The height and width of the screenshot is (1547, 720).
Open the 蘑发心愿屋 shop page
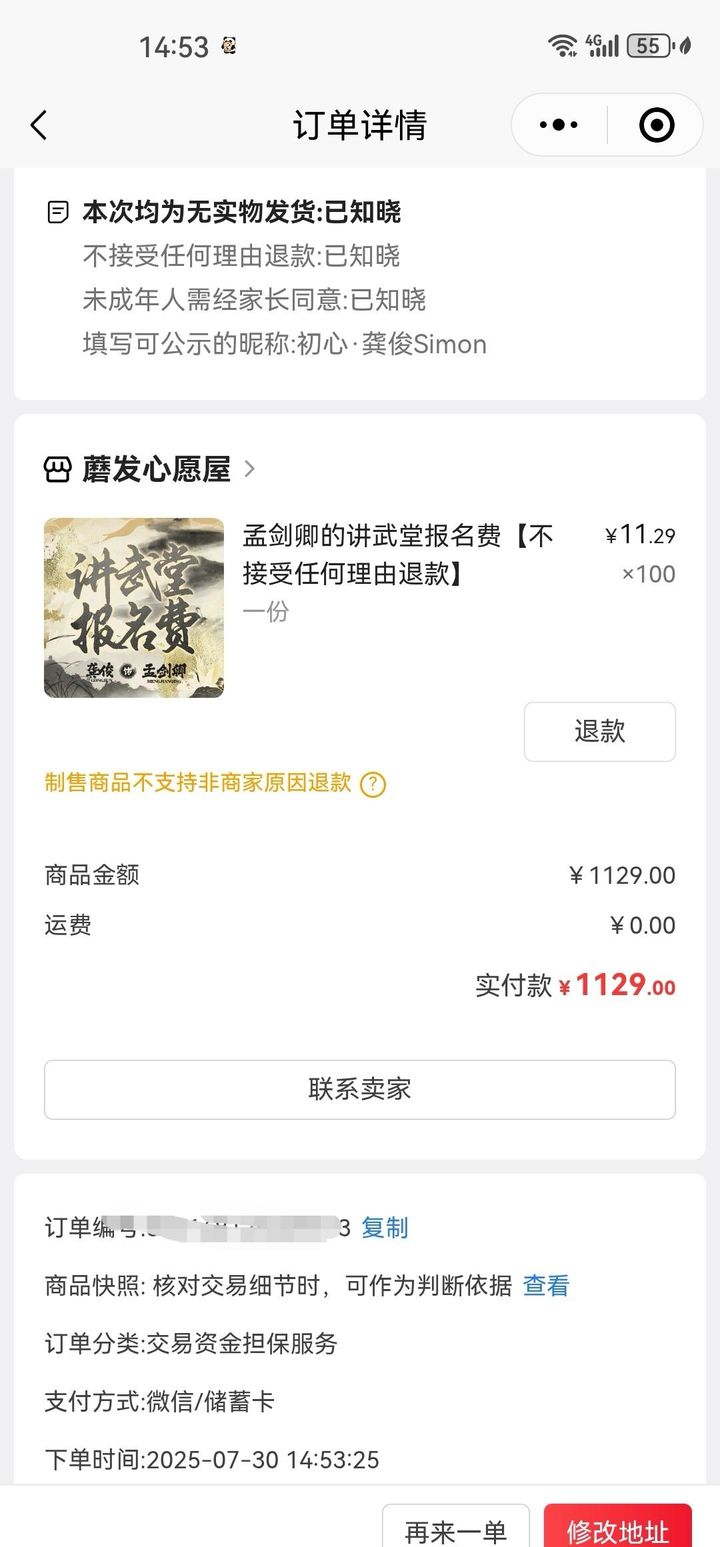click(x=150, y=469)
